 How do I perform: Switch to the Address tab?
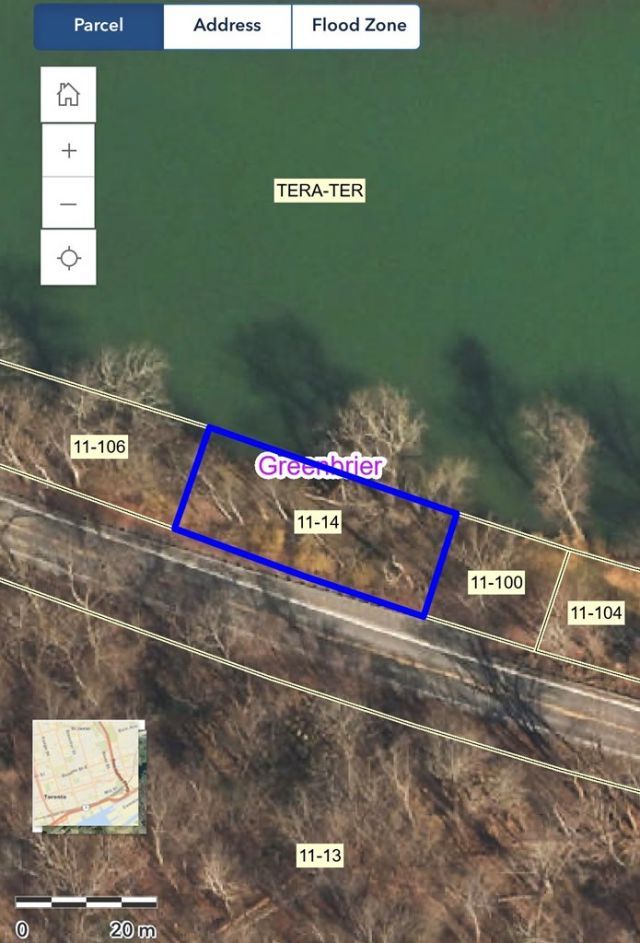coord(227,26)
